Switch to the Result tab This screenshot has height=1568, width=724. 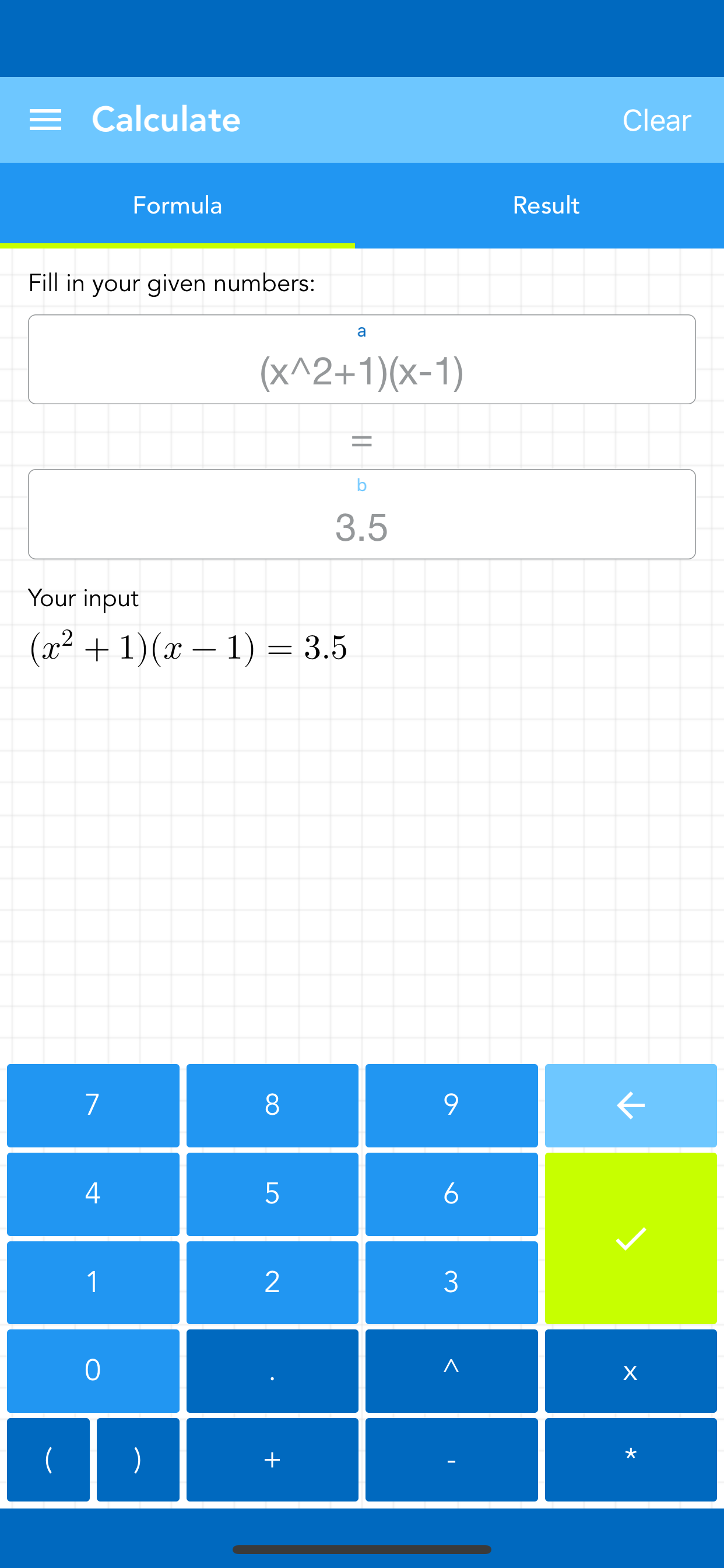546,205
